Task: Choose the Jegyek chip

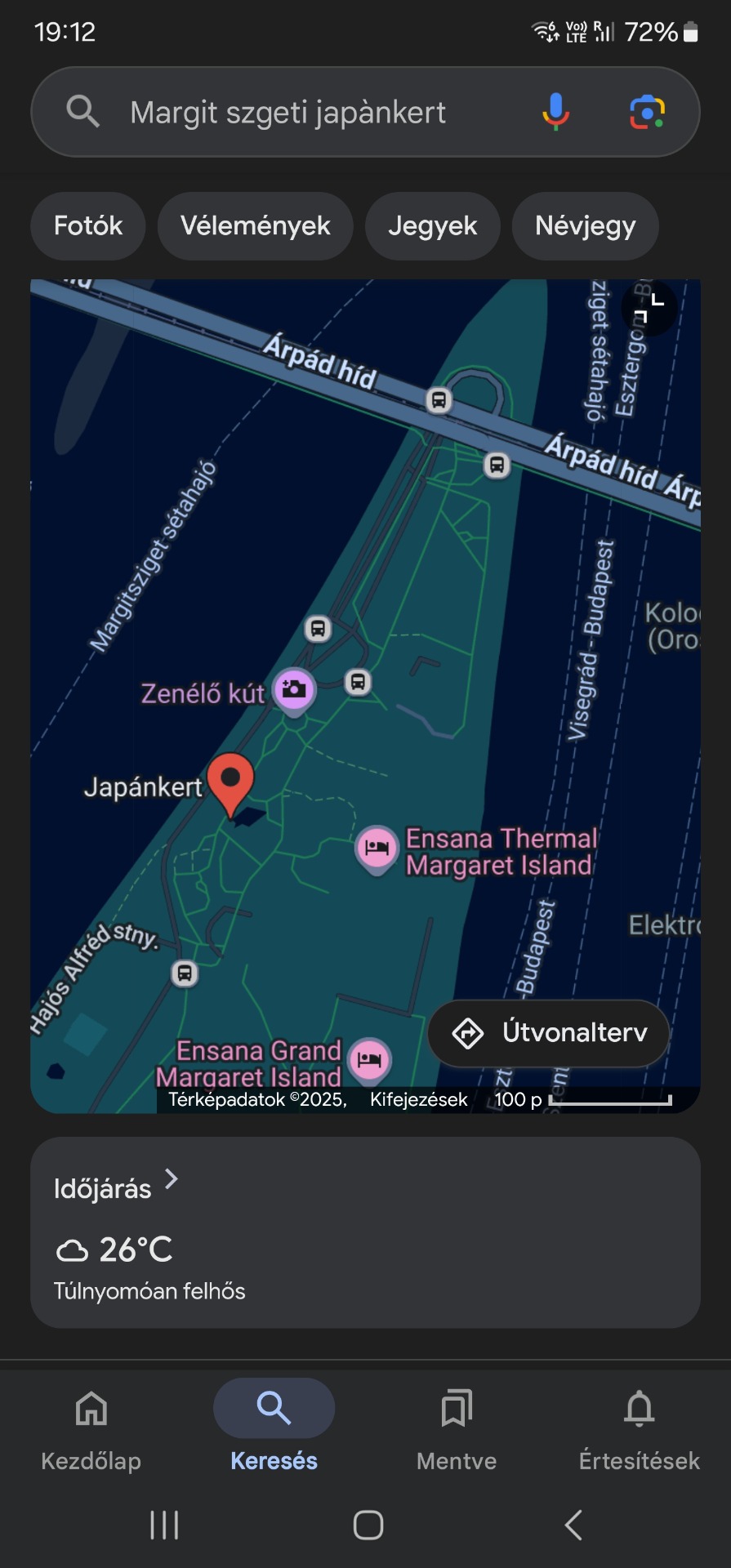Action: [x=432, y=226]
